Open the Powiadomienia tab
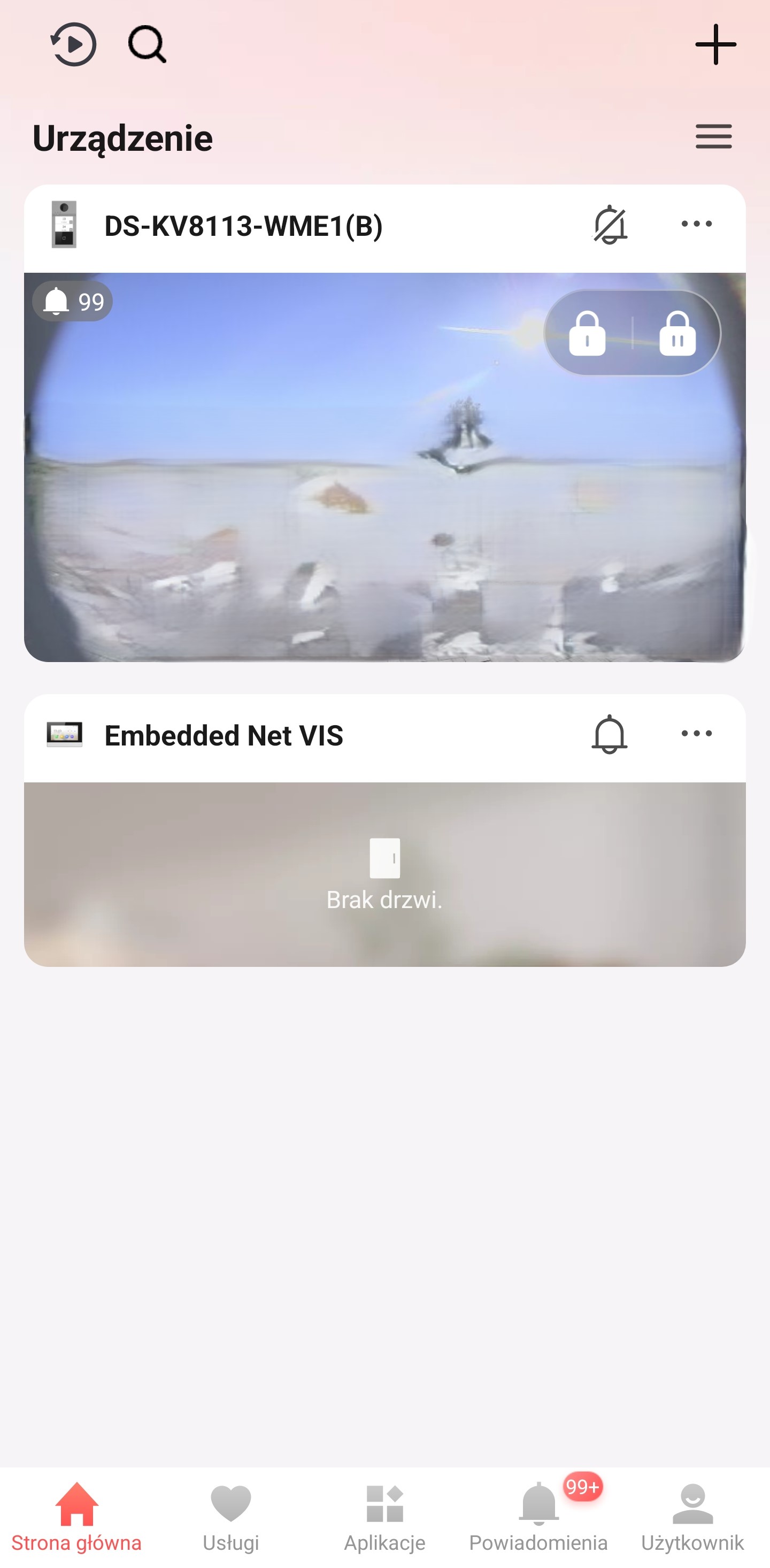Image resolution: width=770 pixels, height=1568 pixels. 538,1517
